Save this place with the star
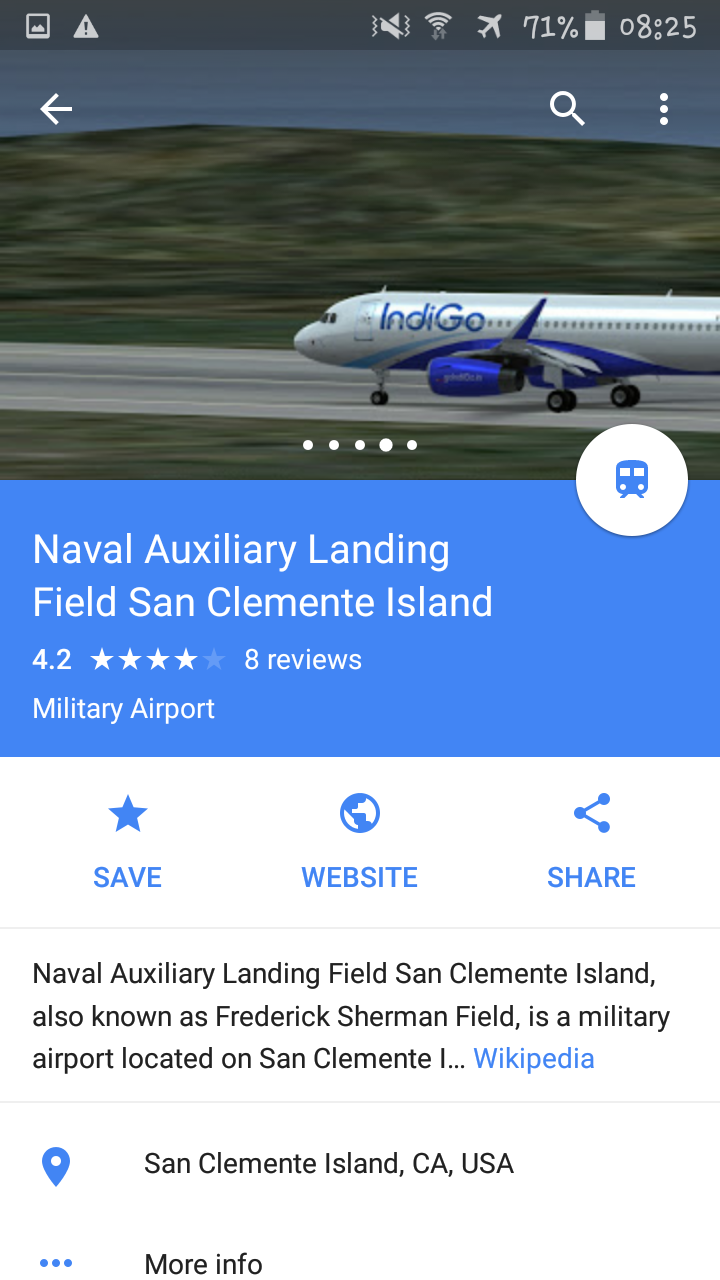 [128, 843]
